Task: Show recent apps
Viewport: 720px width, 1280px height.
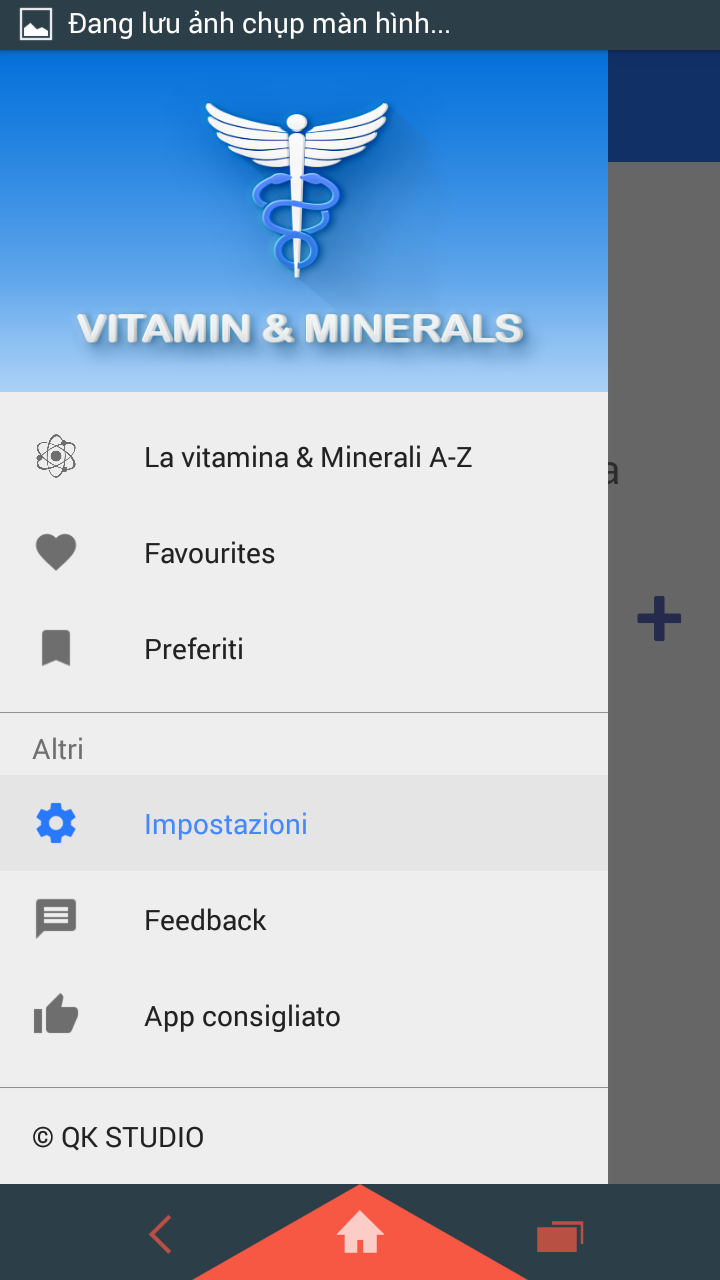Action: (x=559, y=1236)
